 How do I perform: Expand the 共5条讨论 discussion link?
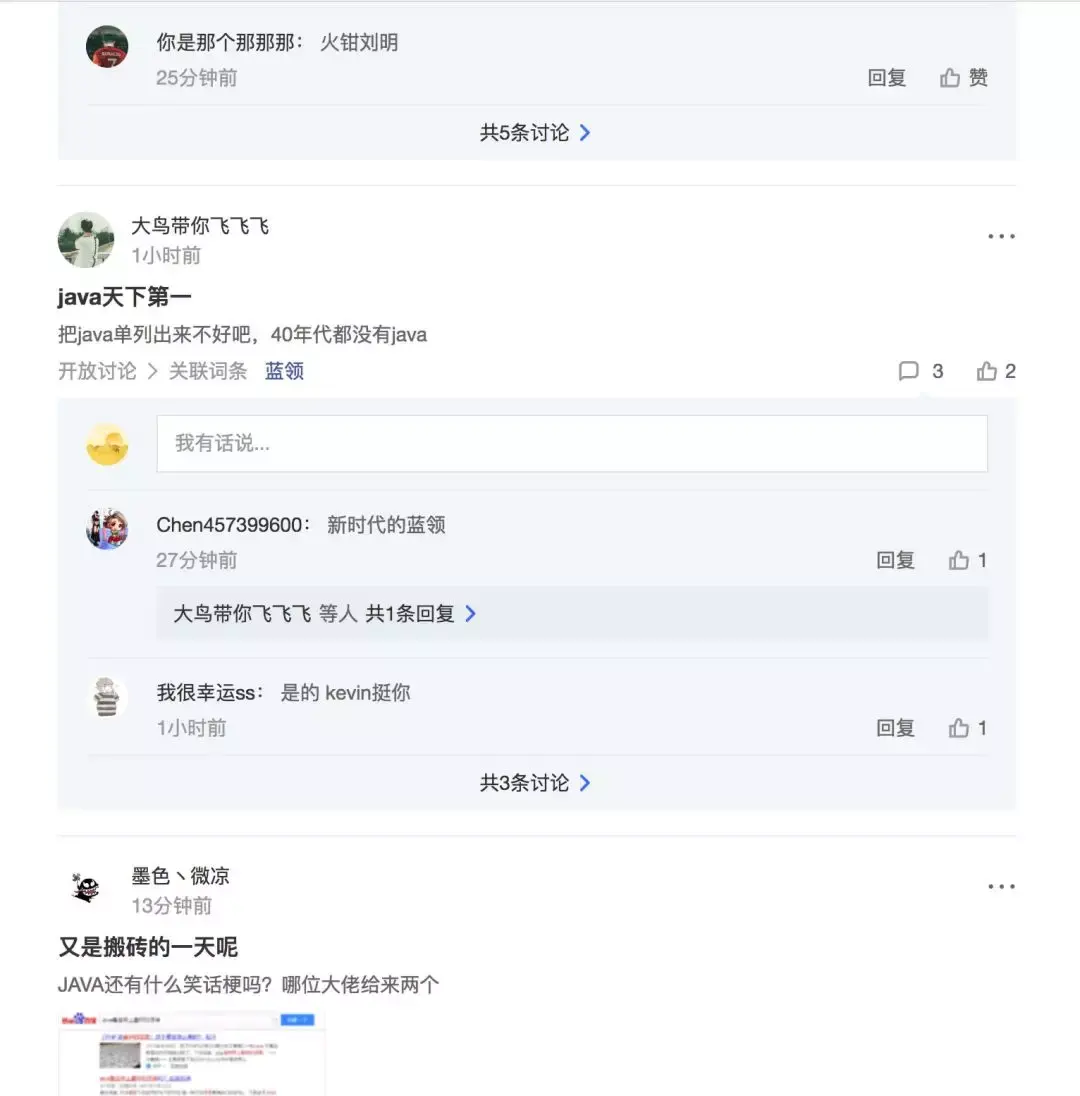pos(535,133)
